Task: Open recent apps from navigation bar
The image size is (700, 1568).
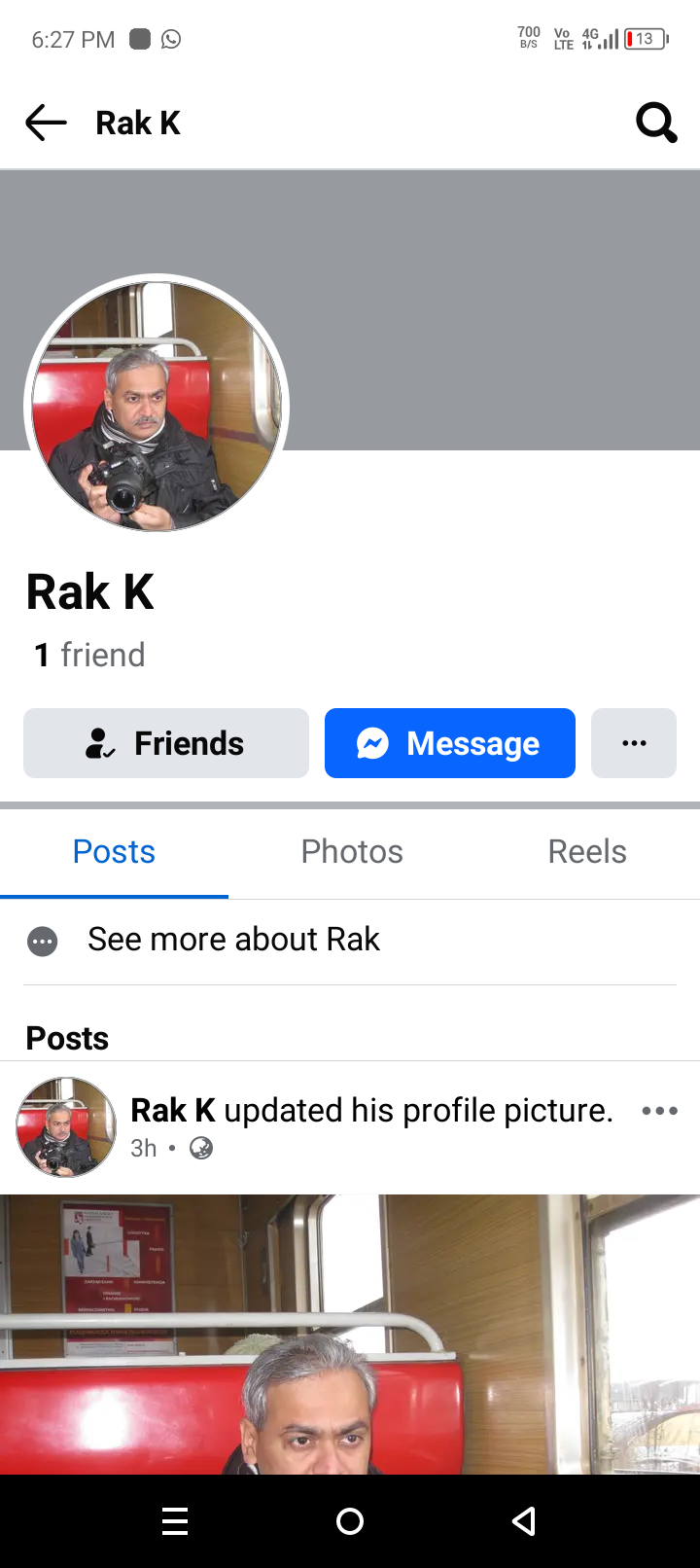Action: (x=175, y=1521)
